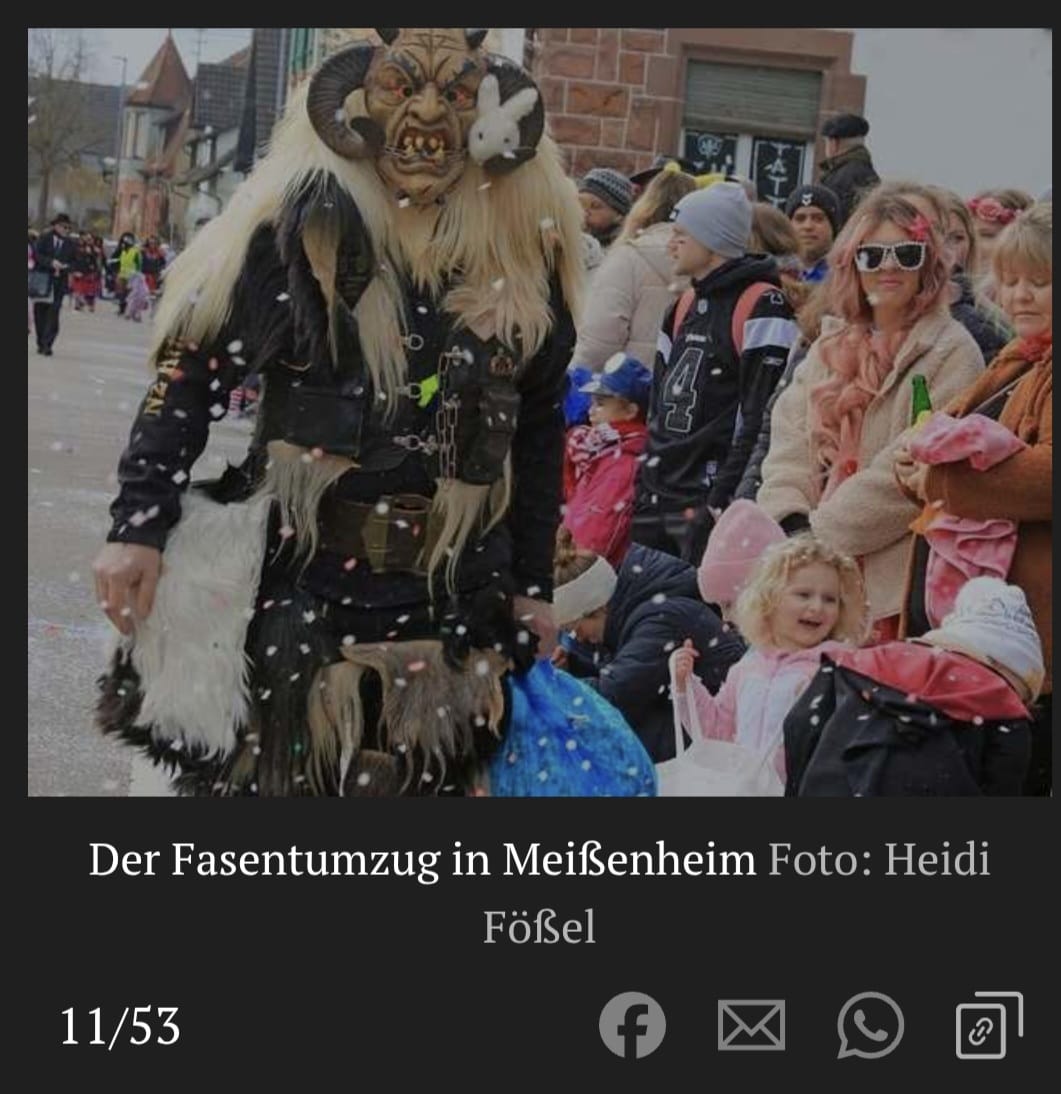This screenshot has height=1094, width=1061.
Task: Send this photo through WhatsApp
Action: (x=870, y=1025)
